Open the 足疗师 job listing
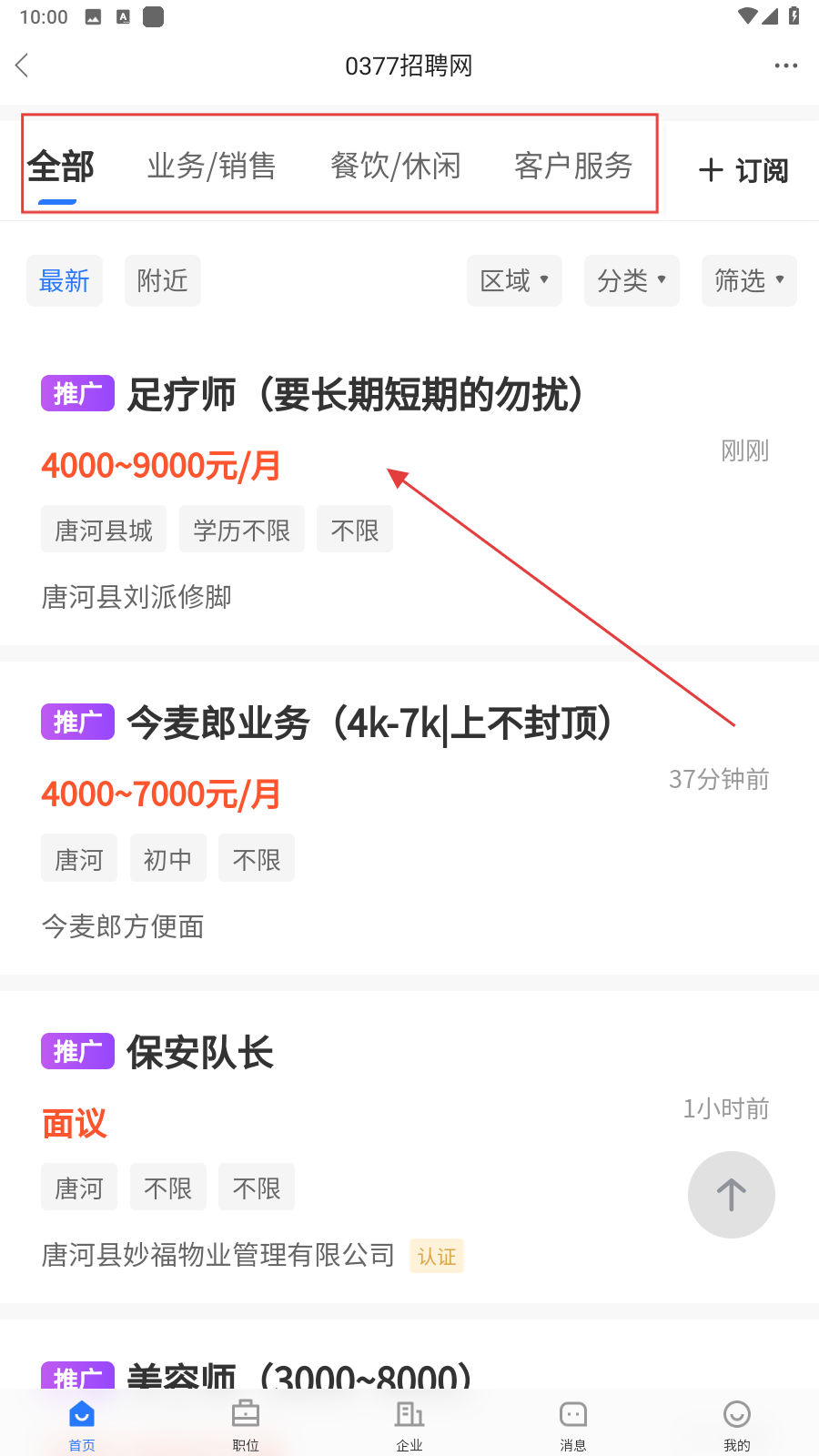 tap(355, 396)
